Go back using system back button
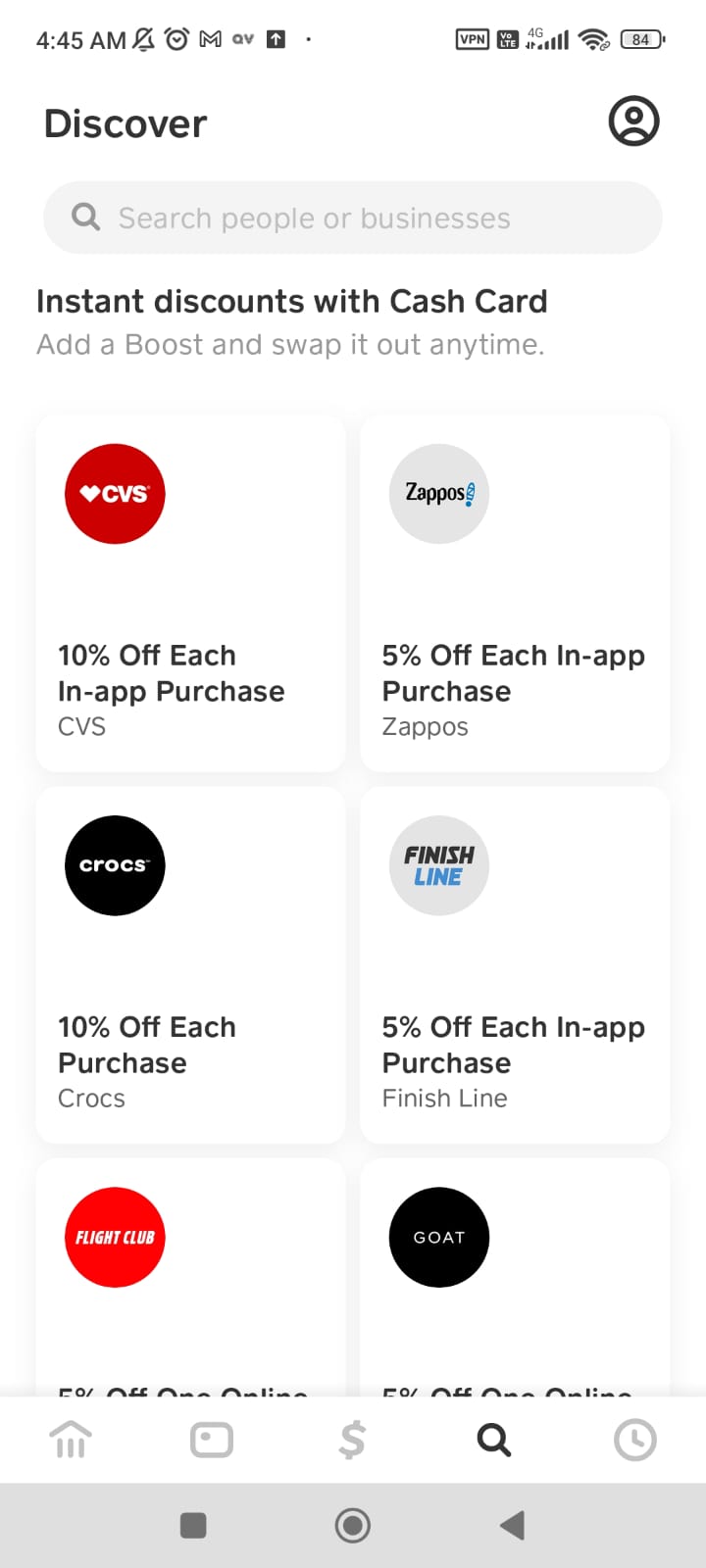The width and height of the screenshot is (706, 1568). (512, 1525)
